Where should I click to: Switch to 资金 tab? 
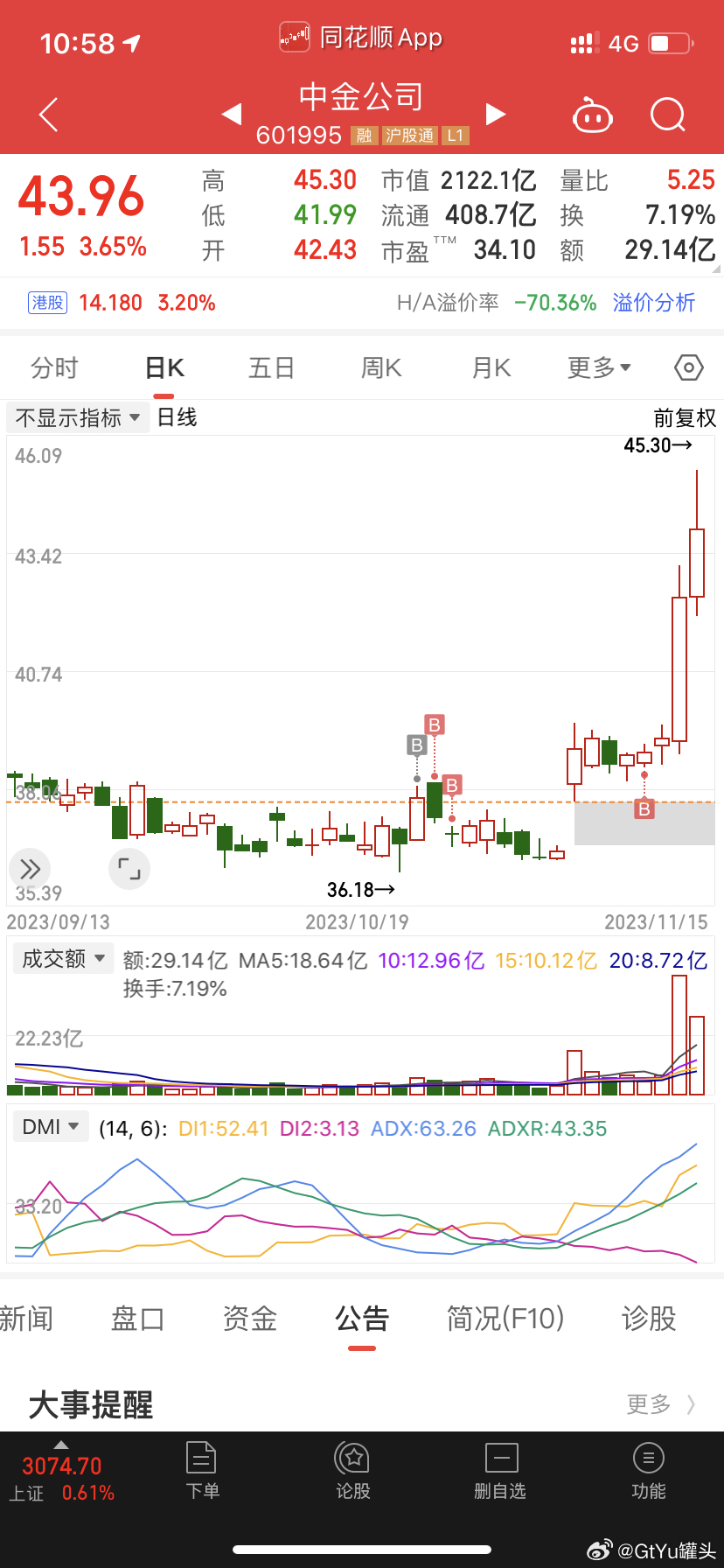point(250,1318)
